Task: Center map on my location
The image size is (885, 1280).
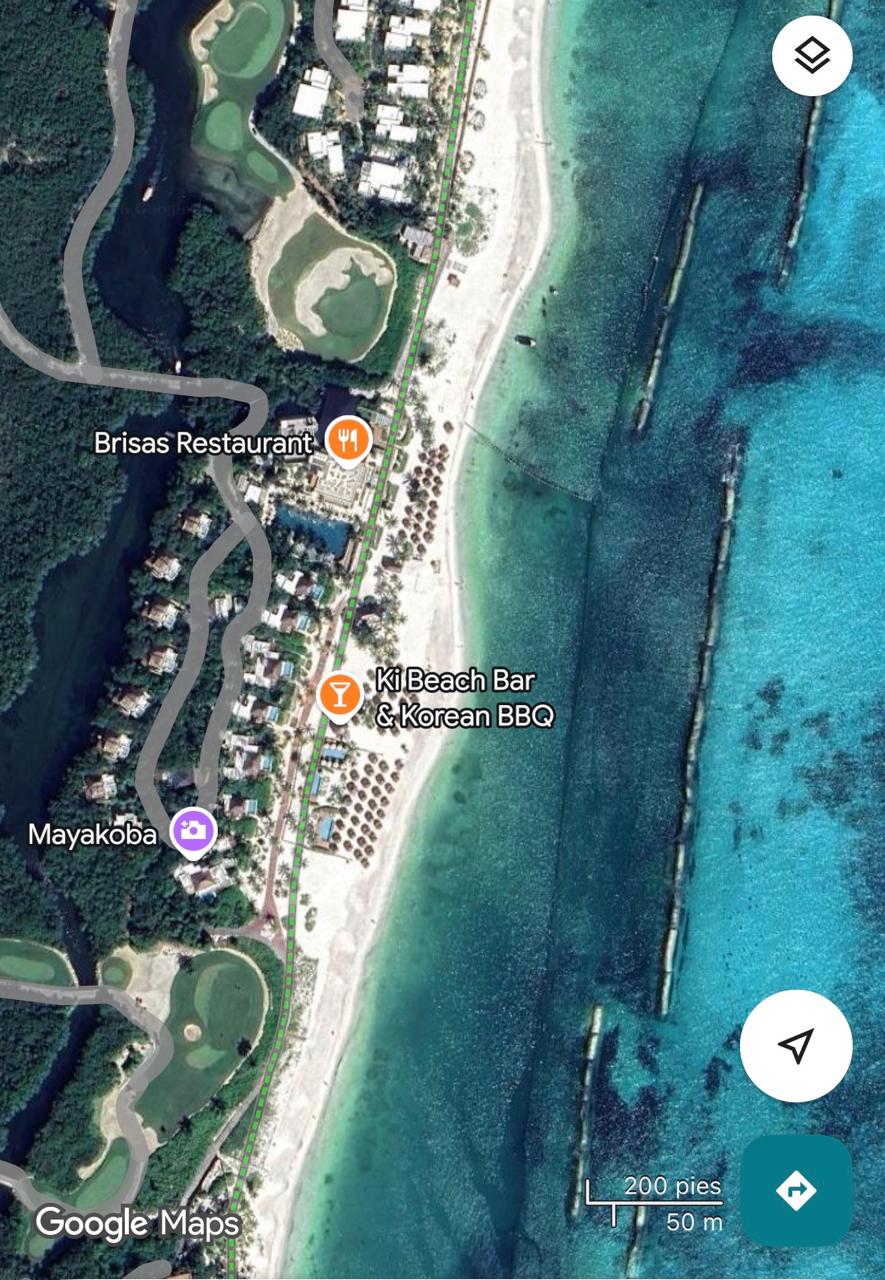Action: (x=796, y=1046)
